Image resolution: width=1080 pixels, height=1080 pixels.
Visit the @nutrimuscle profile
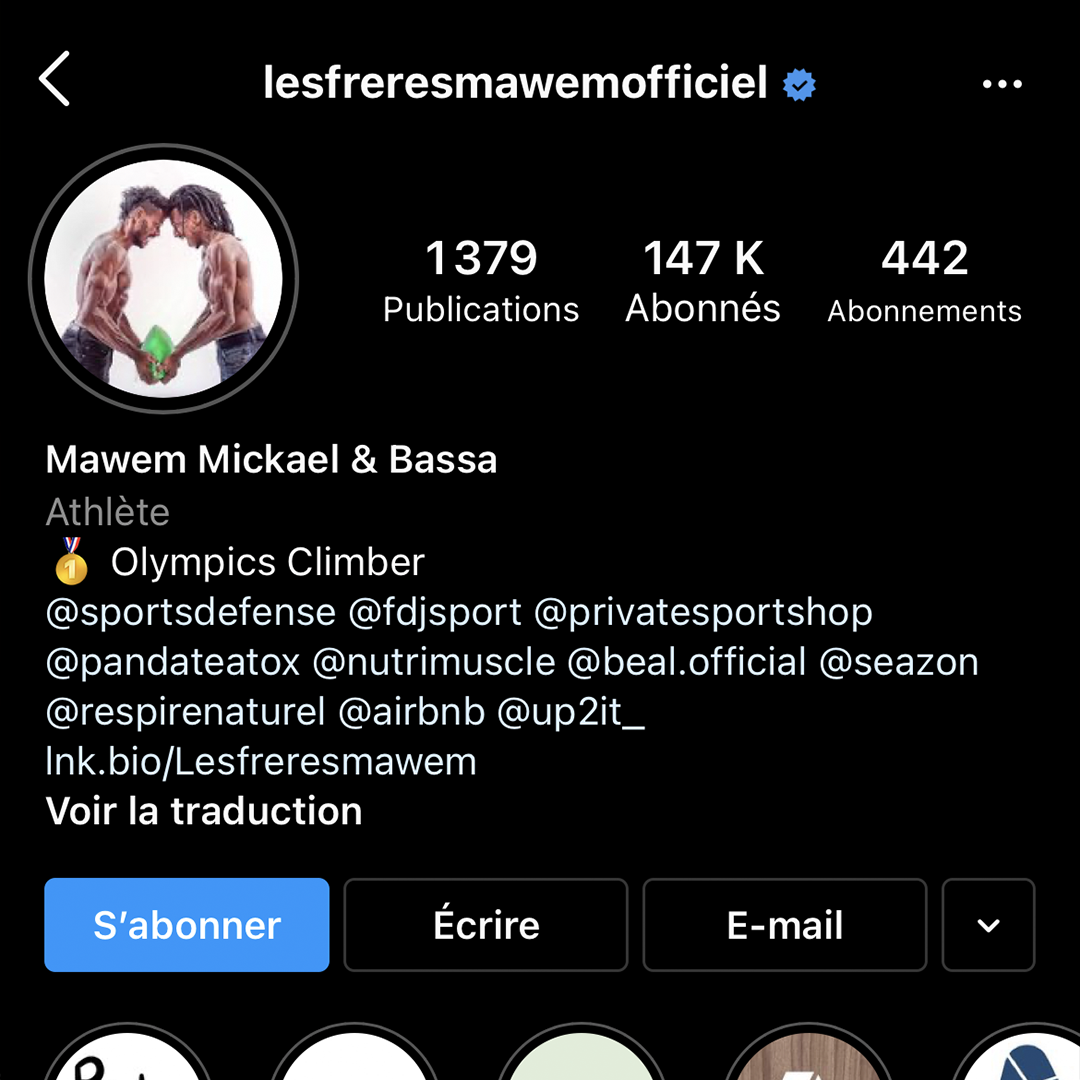click(x=433, y=662)
